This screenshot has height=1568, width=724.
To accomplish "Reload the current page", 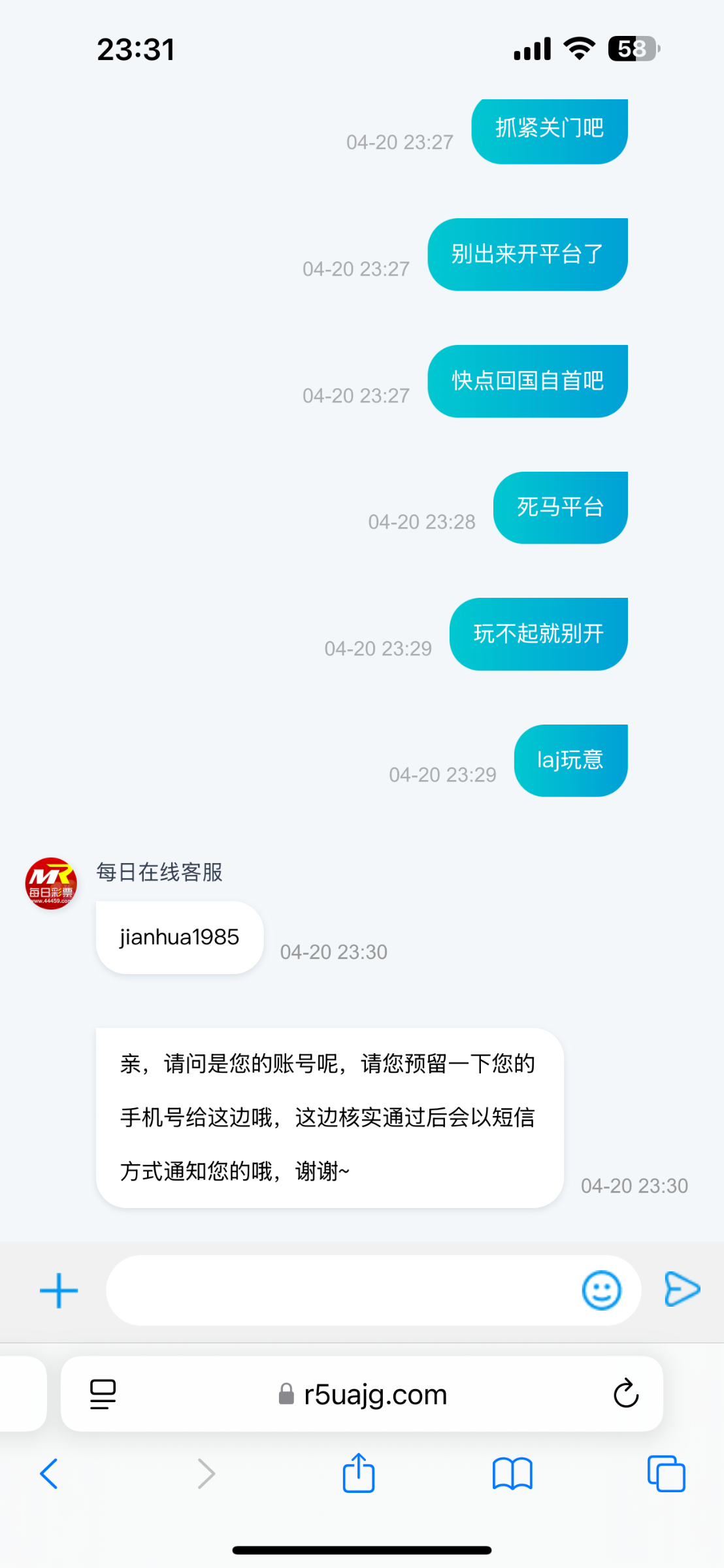I will [x=625, y=1394].
